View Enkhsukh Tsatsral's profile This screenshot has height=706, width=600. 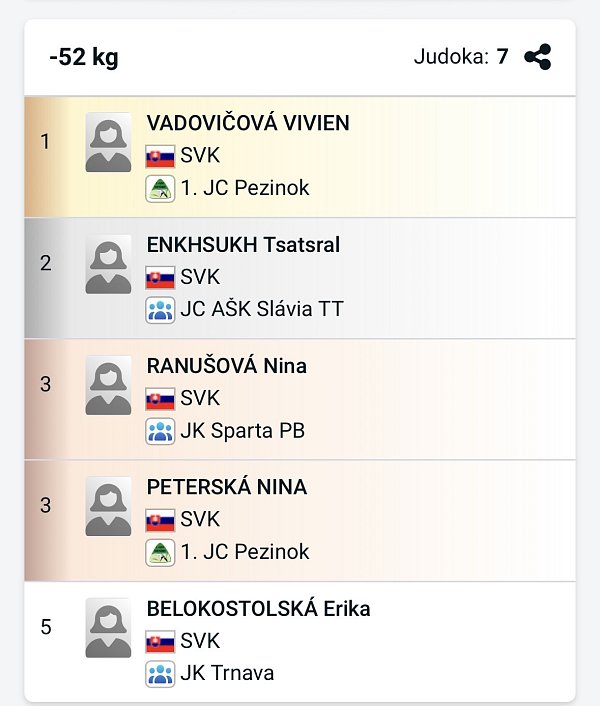[x=240, y=246]
